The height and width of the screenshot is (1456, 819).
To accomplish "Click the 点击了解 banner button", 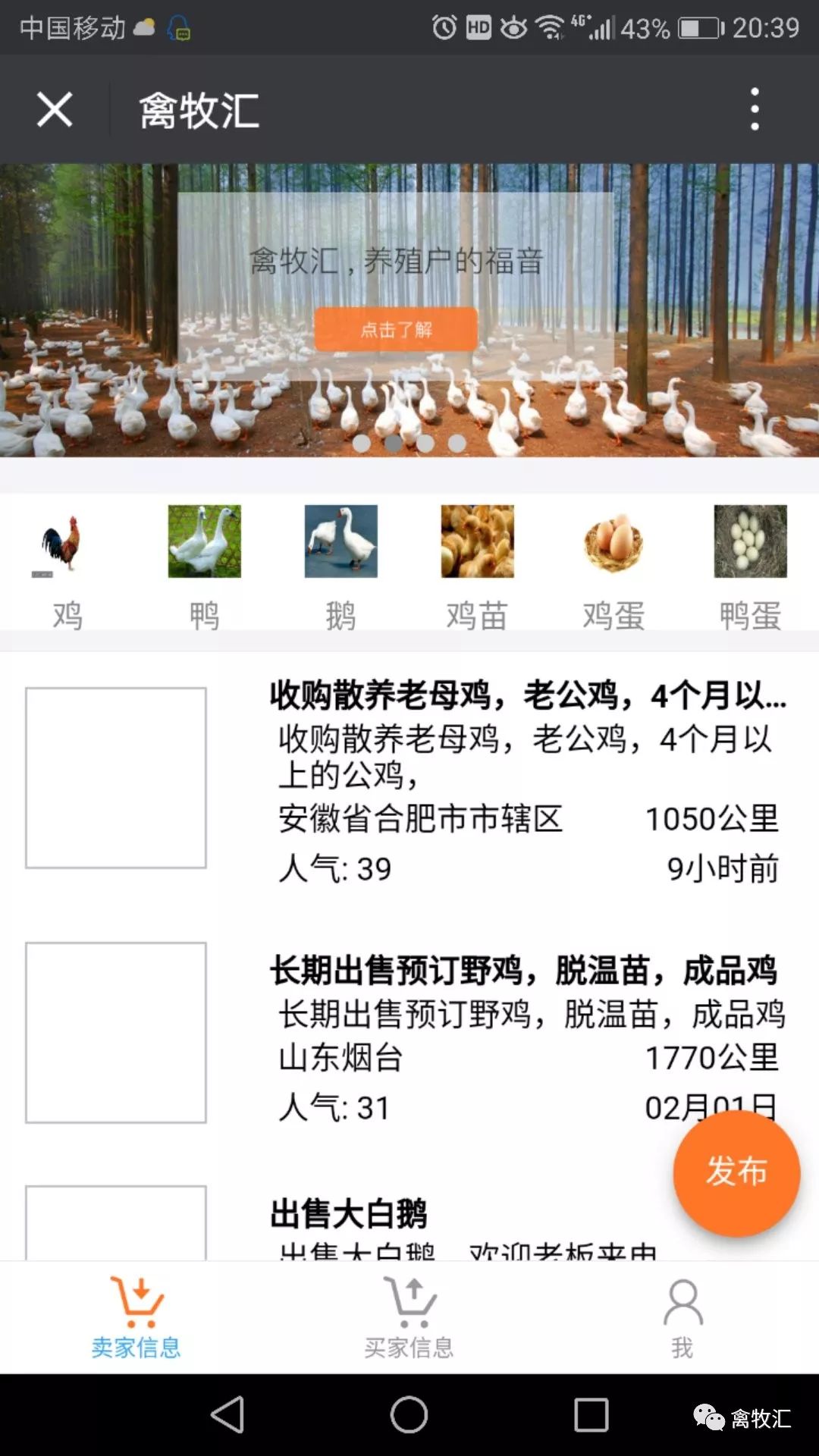I will (x=396, y=328).
